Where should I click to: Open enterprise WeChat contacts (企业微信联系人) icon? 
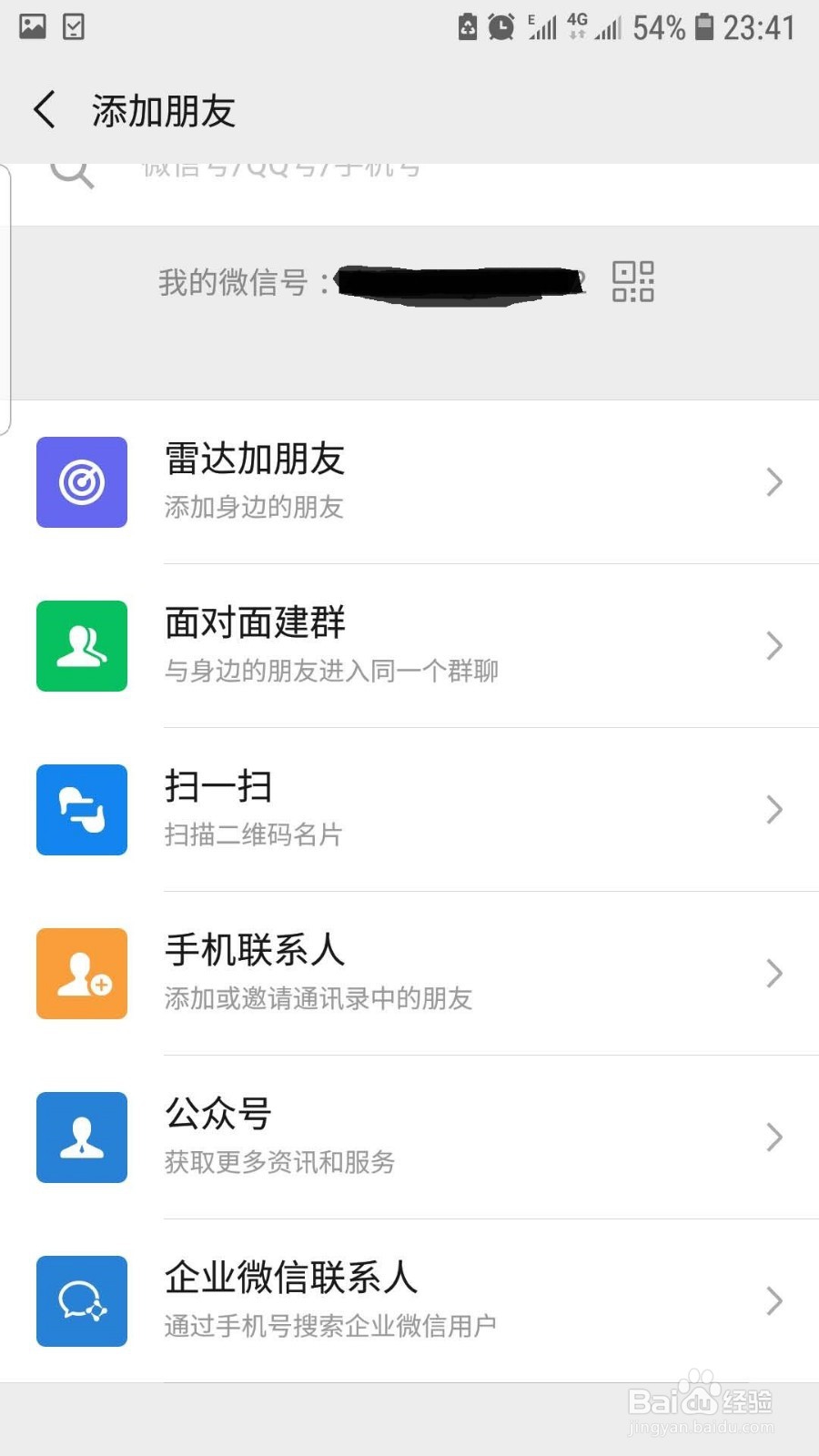coord(81,1301)
